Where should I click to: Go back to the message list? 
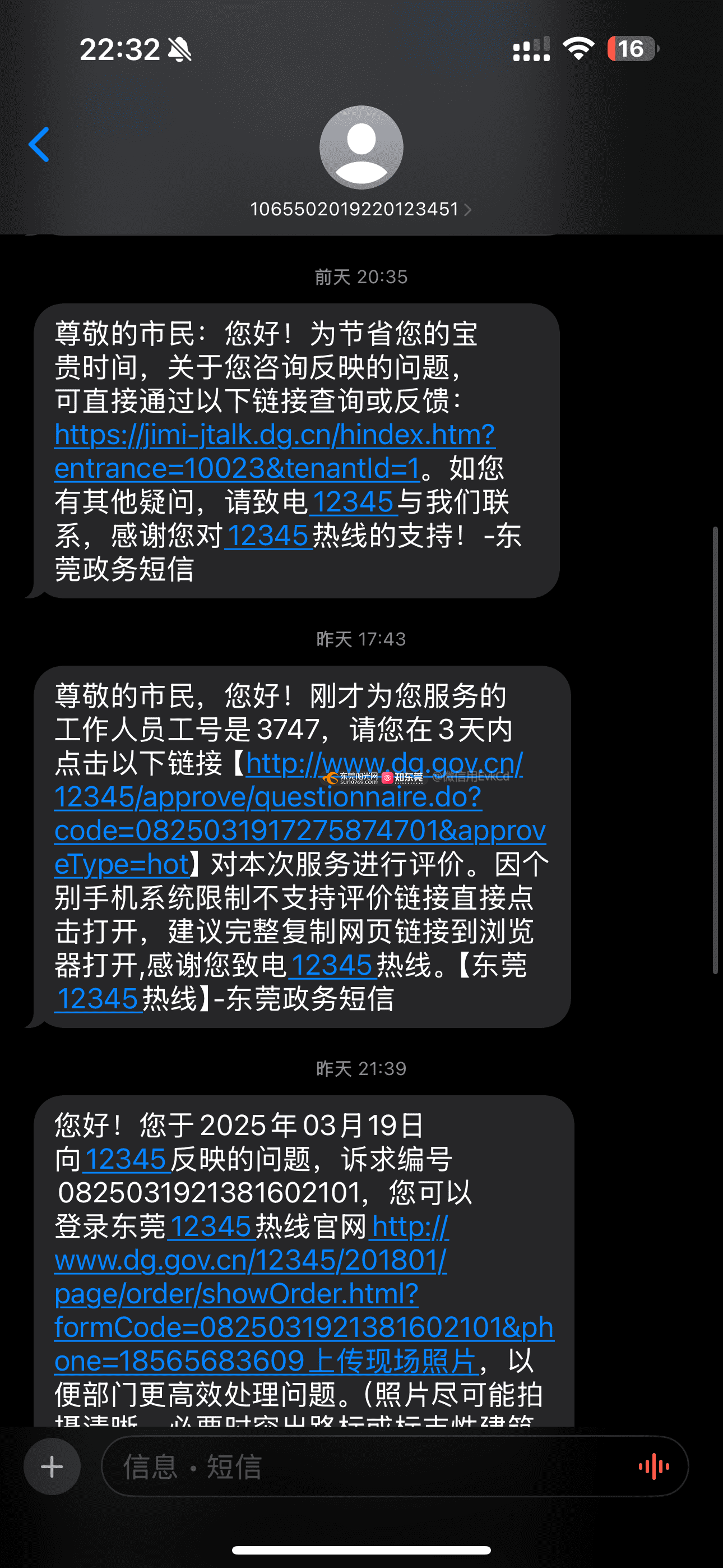39,145
